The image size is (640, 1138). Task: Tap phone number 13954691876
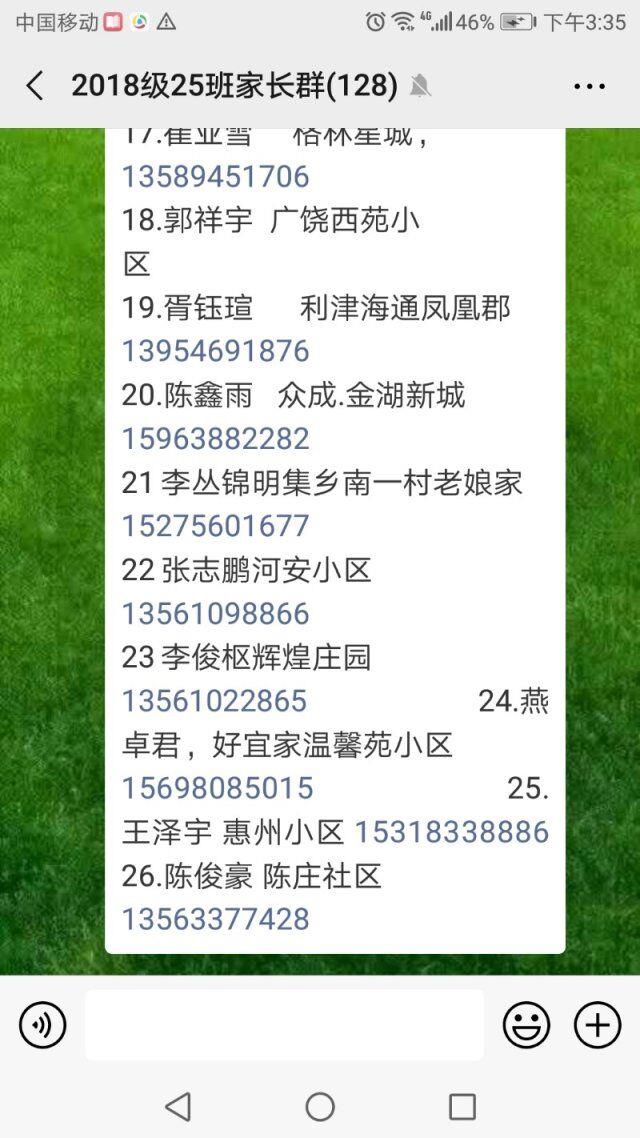click(216, 351)
